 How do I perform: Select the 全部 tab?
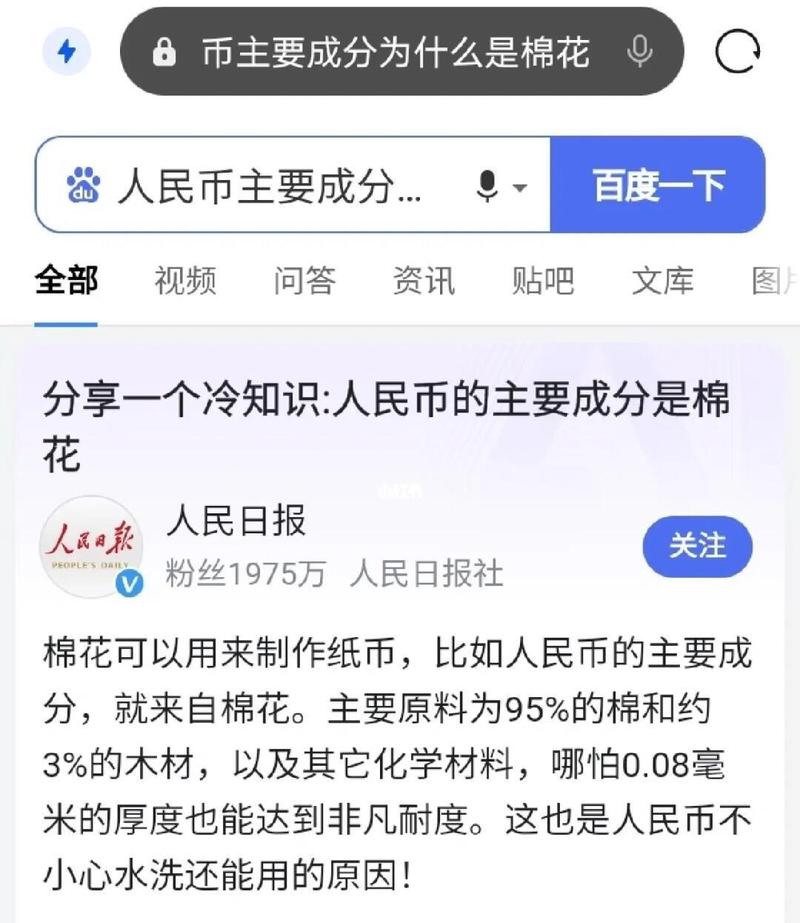[x=66, y=282]
